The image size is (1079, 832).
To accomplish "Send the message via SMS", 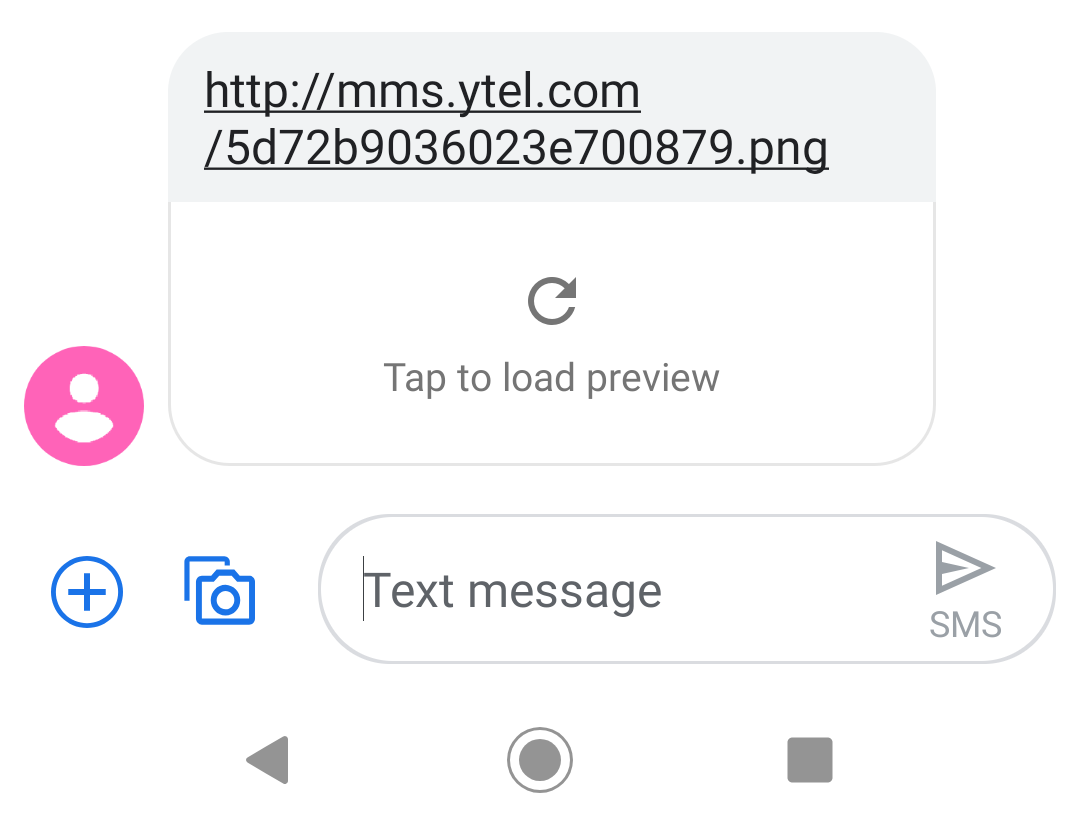I will (x=965, y=589).
